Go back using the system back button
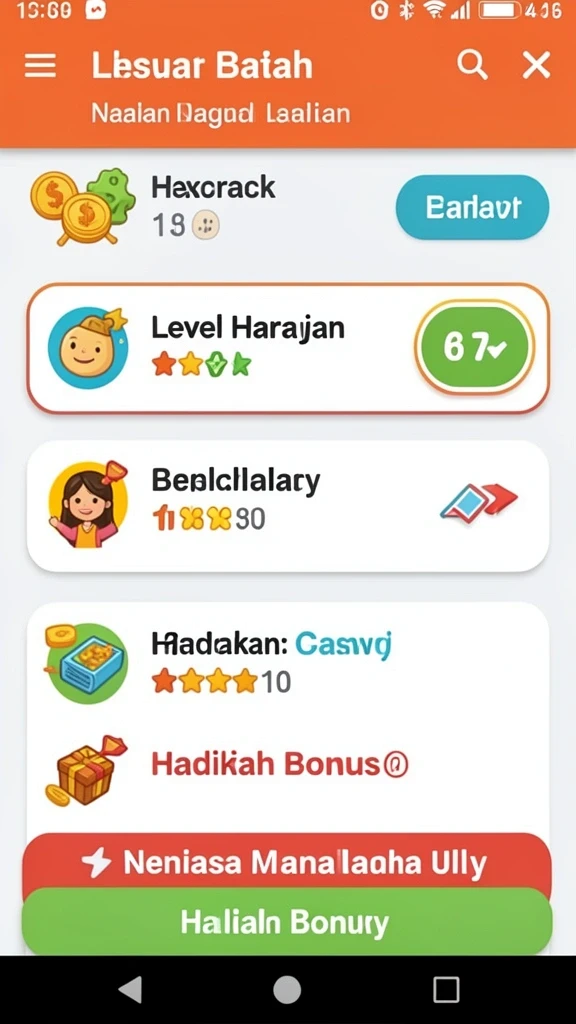 click(x=130, y=989)
